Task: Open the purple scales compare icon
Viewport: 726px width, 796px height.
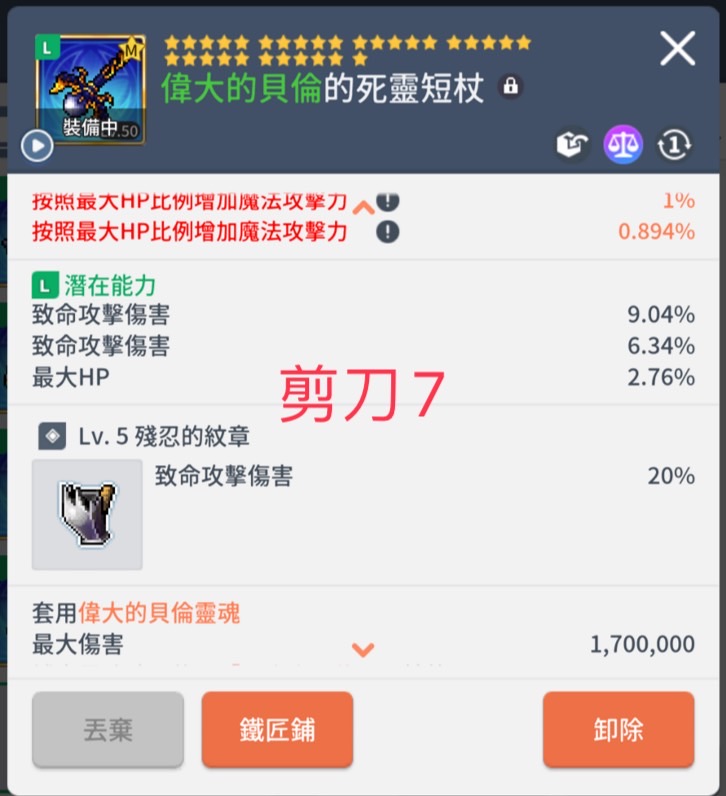Action: (623, 146)
